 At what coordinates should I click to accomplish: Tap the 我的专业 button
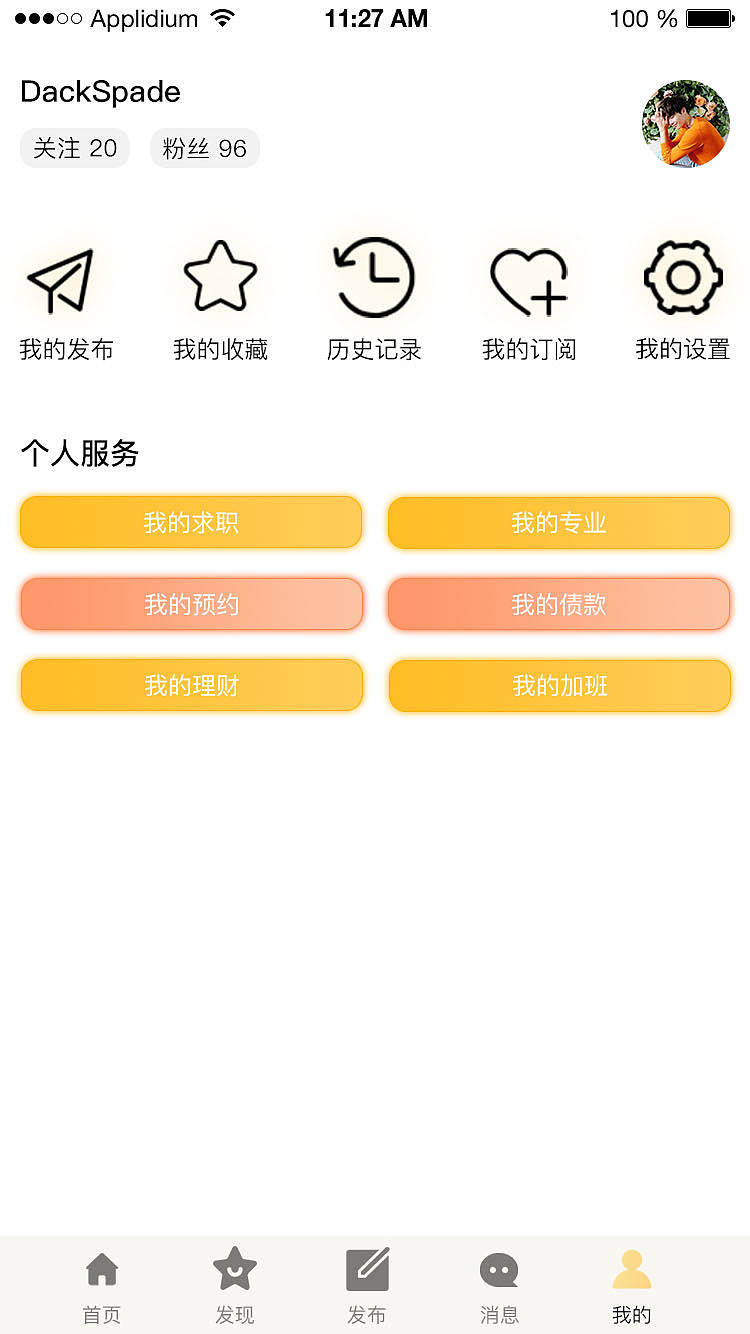[559, 522]
